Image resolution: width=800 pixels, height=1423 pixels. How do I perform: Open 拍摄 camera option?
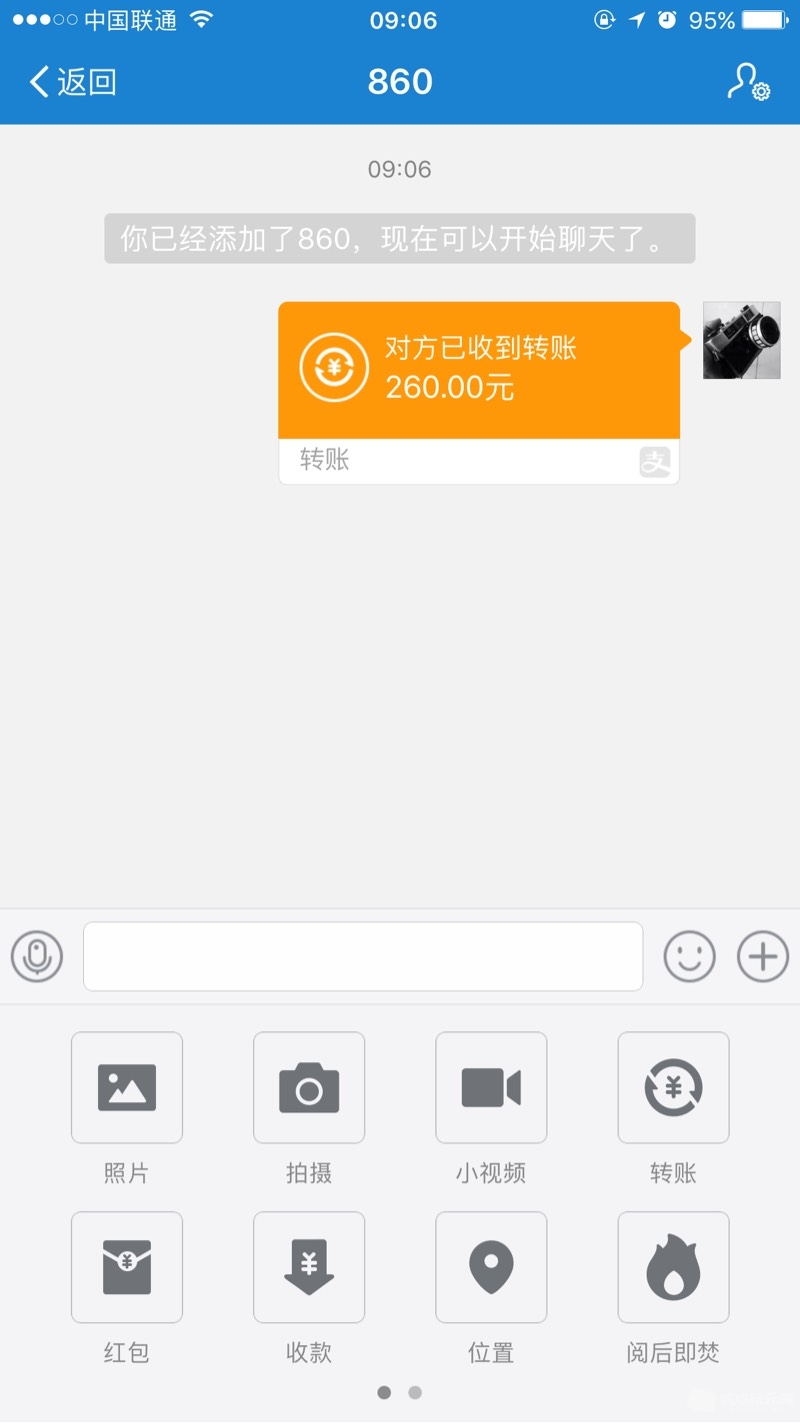pyautogui.click(x=309, y=1088)
